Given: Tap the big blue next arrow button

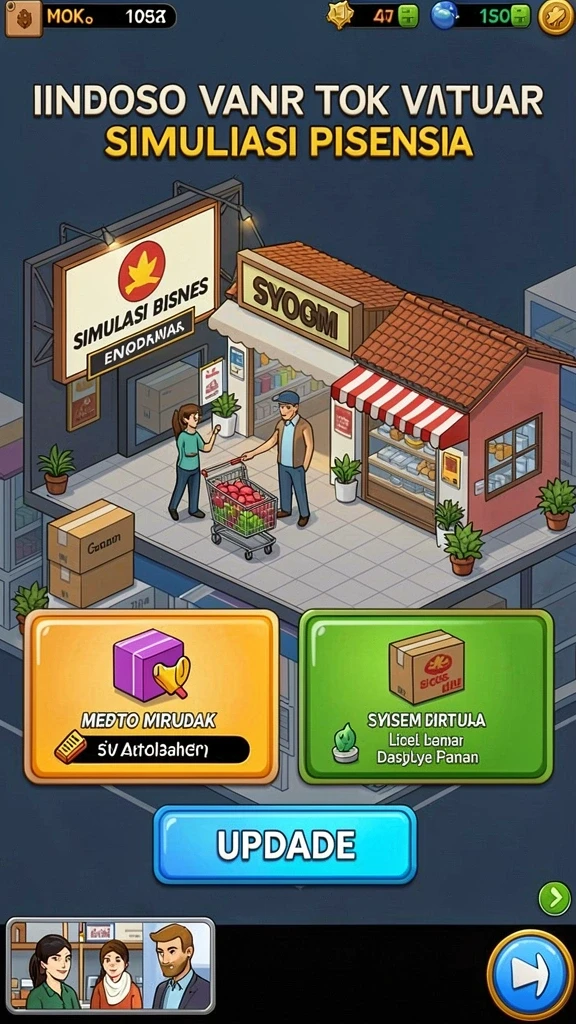Looking at the screenshot, I should click(530, 974).
